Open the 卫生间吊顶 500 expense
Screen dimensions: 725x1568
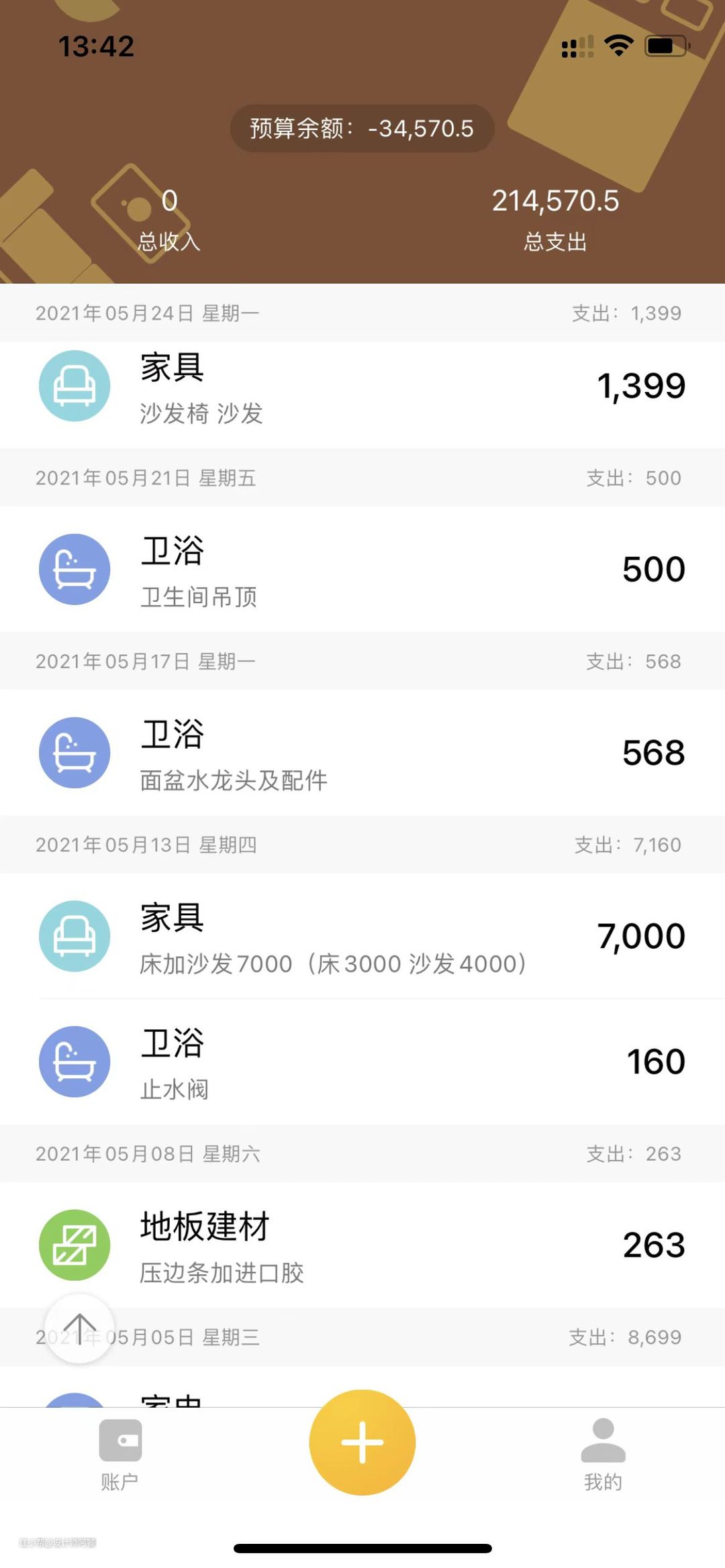[x=362, y=569]
